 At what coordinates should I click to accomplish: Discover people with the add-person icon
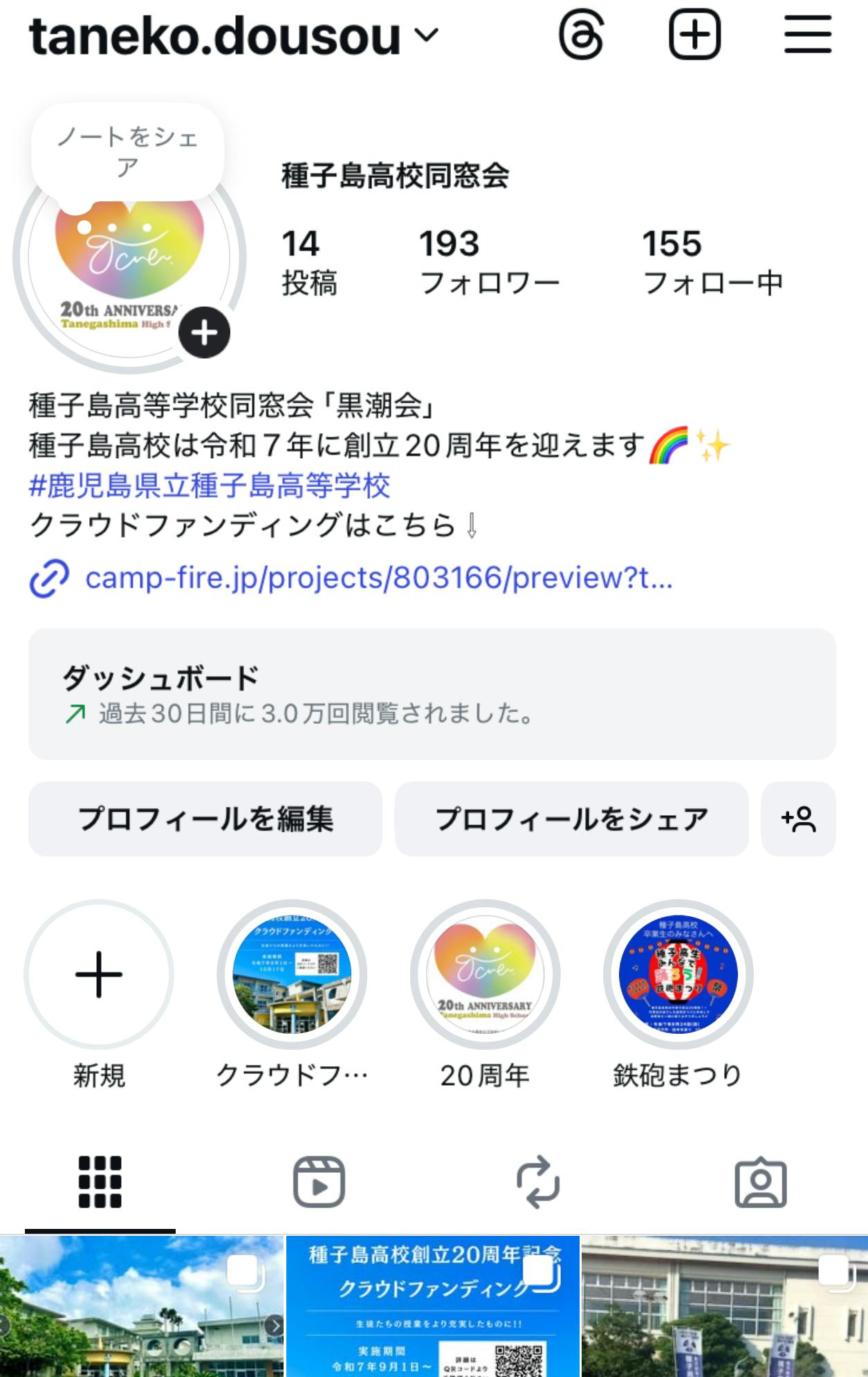tap(798, 819)
